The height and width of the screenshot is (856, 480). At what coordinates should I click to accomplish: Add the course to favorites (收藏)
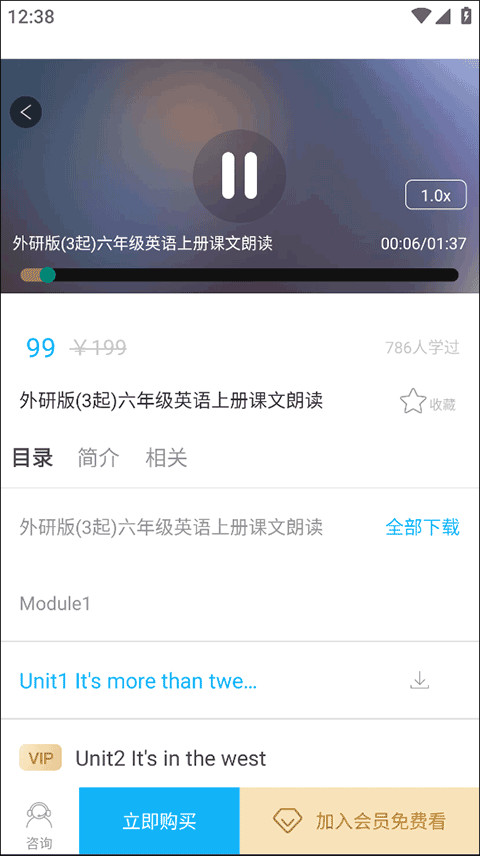click(x=428, y=402)
